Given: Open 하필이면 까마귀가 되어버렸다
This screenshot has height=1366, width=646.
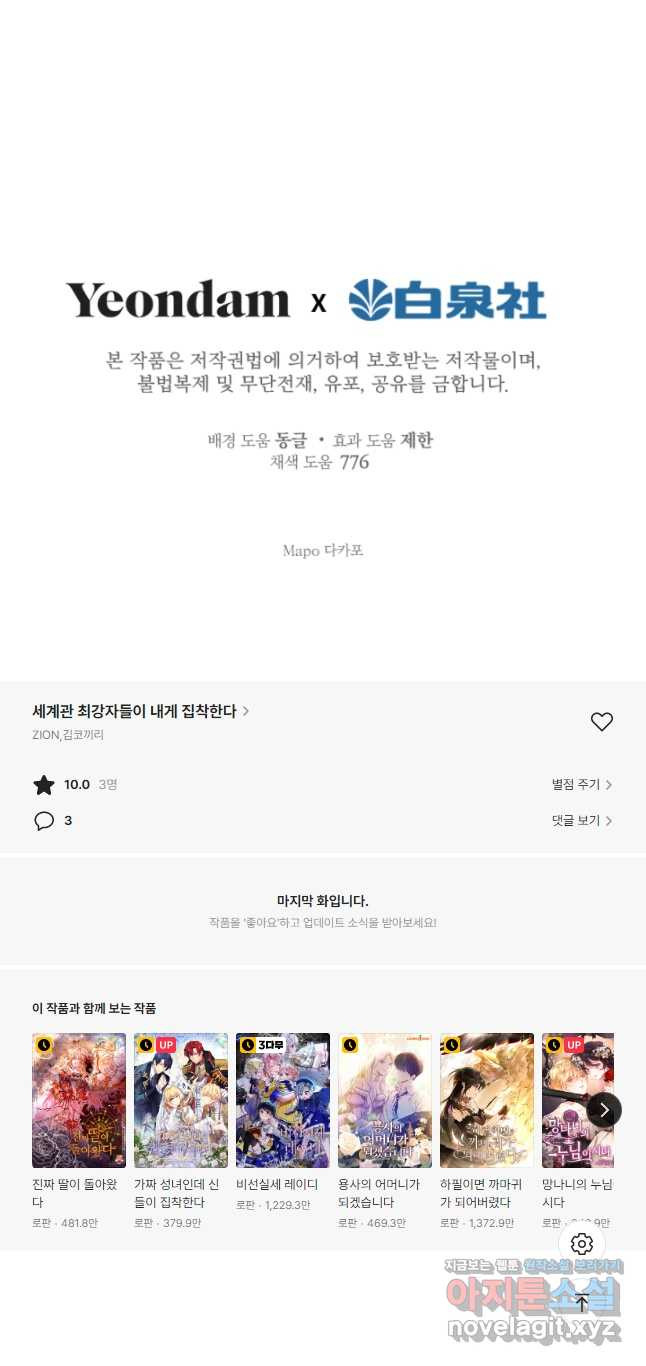Looking at the screenshot, I should (487, 1100).
